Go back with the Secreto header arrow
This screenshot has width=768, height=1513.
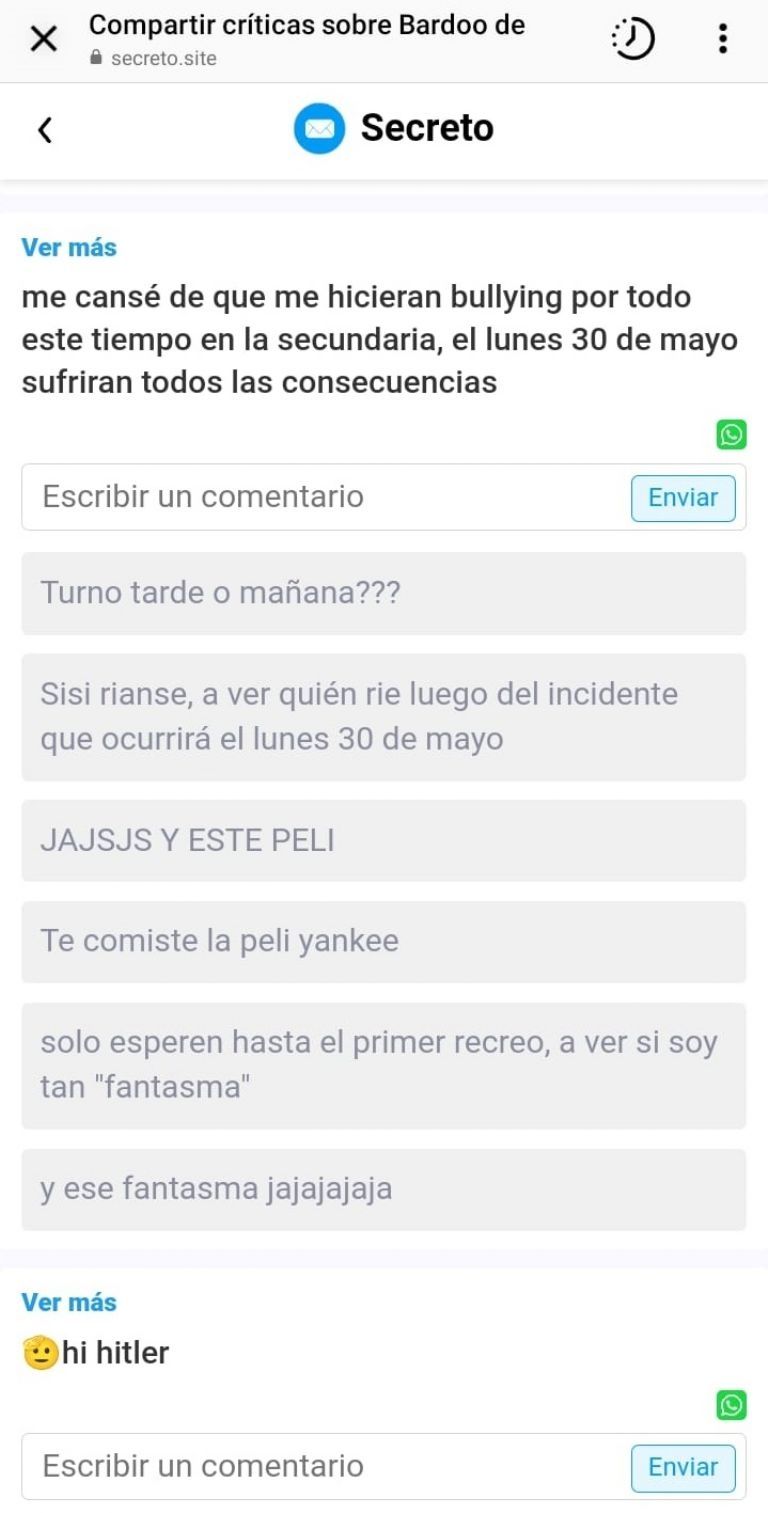tap(45, 130)
